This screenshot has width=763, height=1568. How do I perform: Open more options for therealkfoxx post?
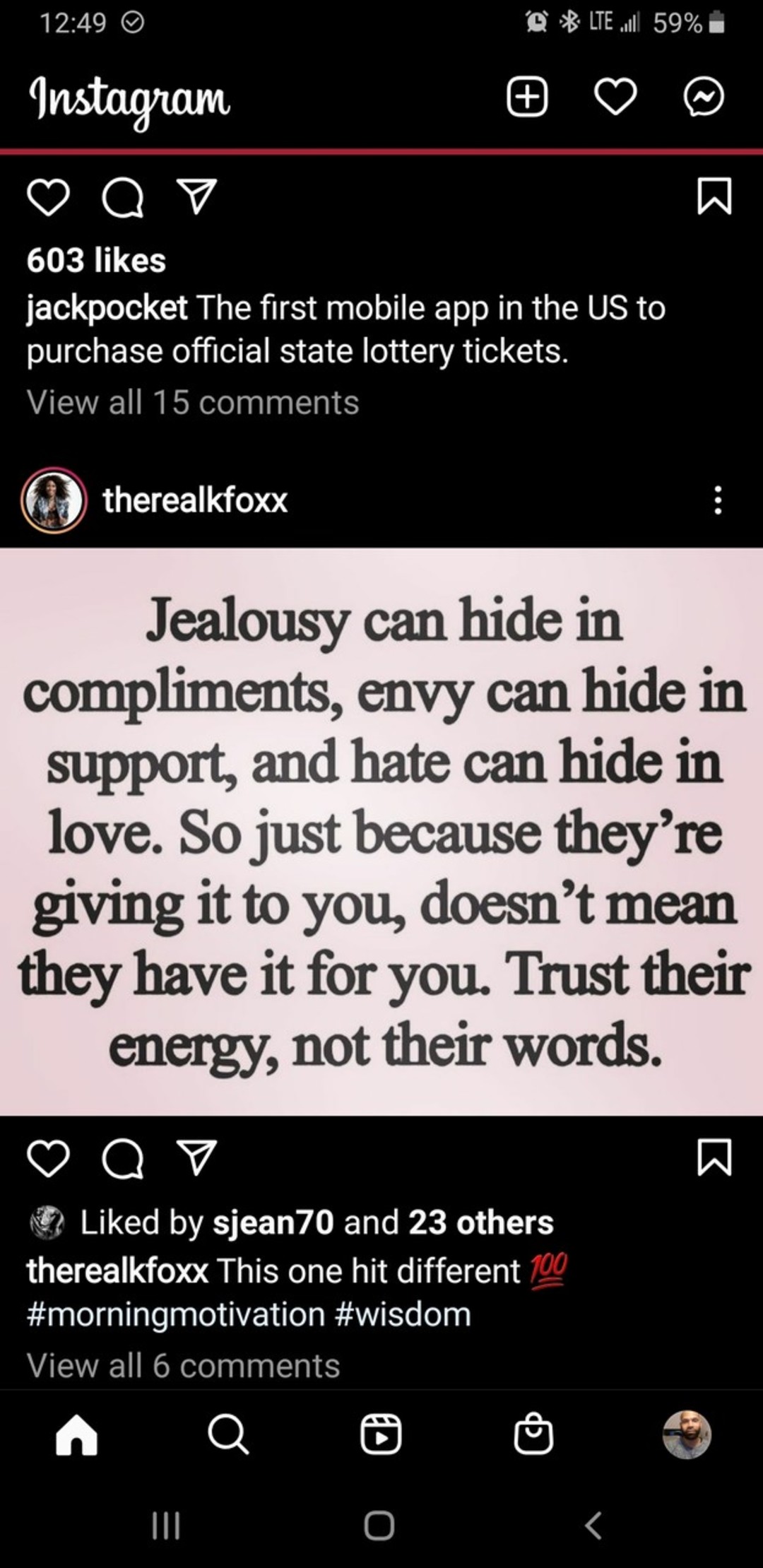click(718, 500)
